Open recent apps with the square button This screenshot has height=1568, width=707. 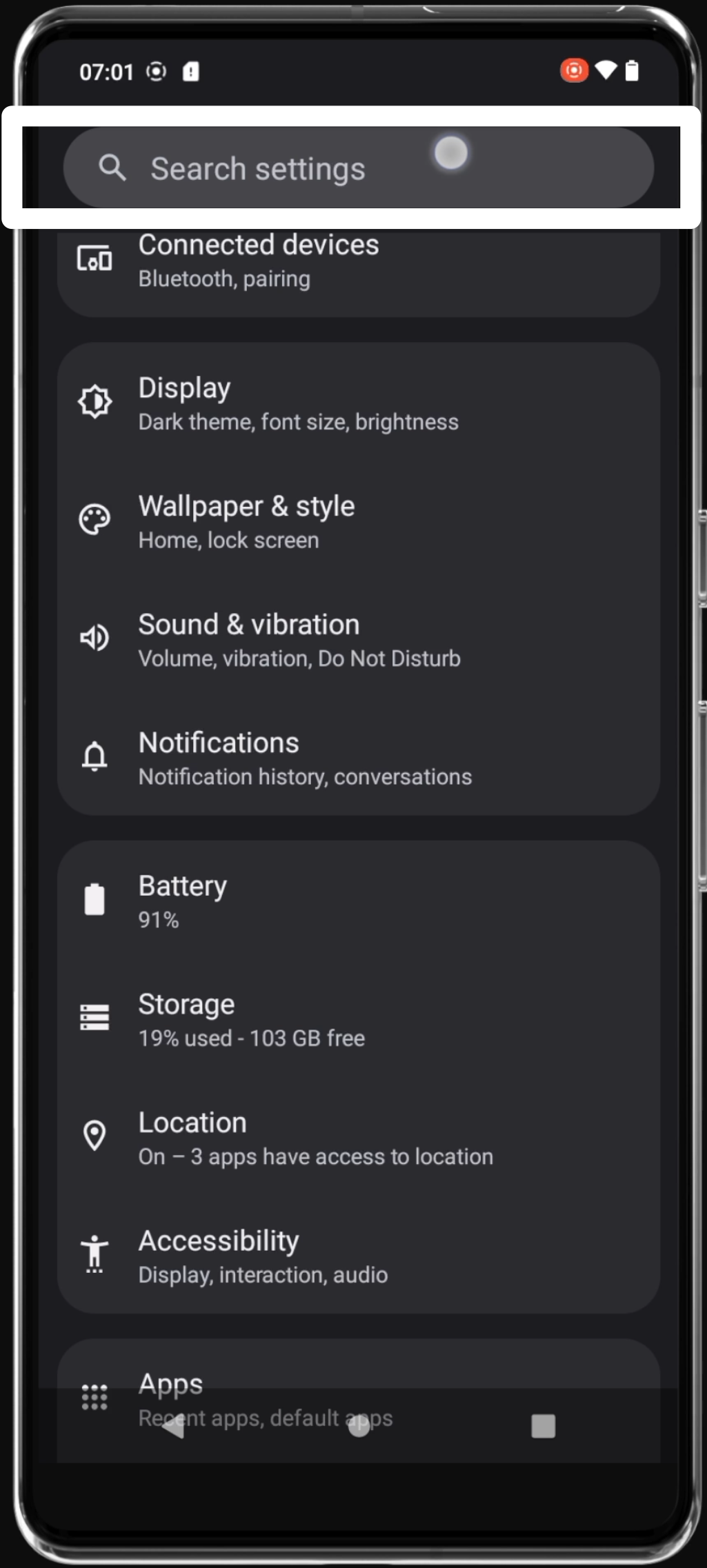(x=544, y=1425)
